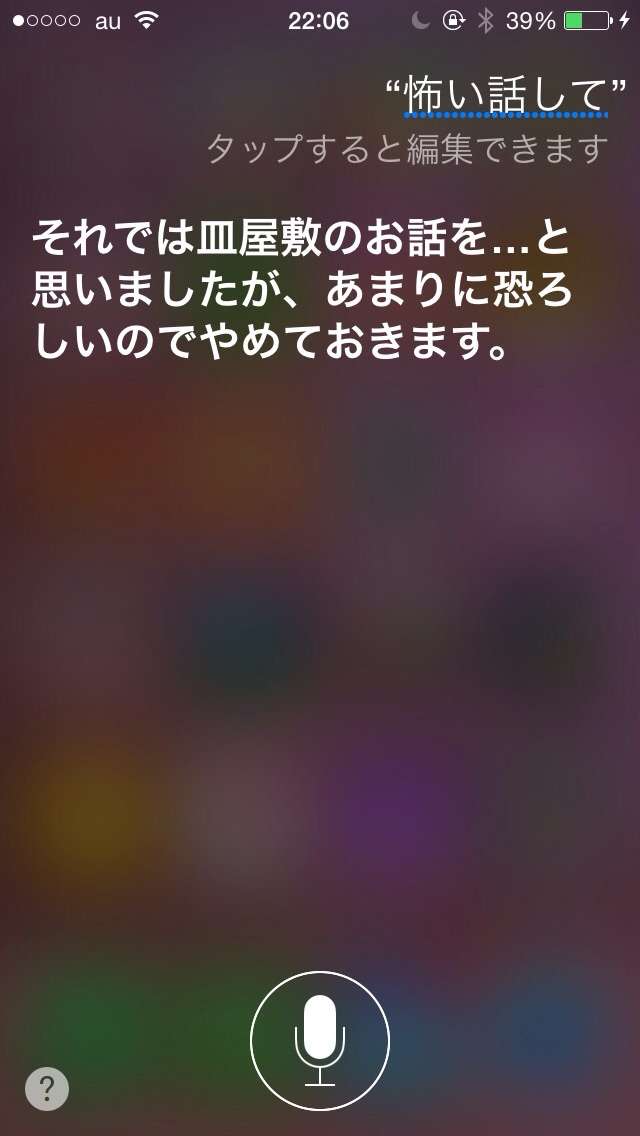Edit the spoken query "怖い話して"
640x1136 pixels.
(x=506, y=97)
